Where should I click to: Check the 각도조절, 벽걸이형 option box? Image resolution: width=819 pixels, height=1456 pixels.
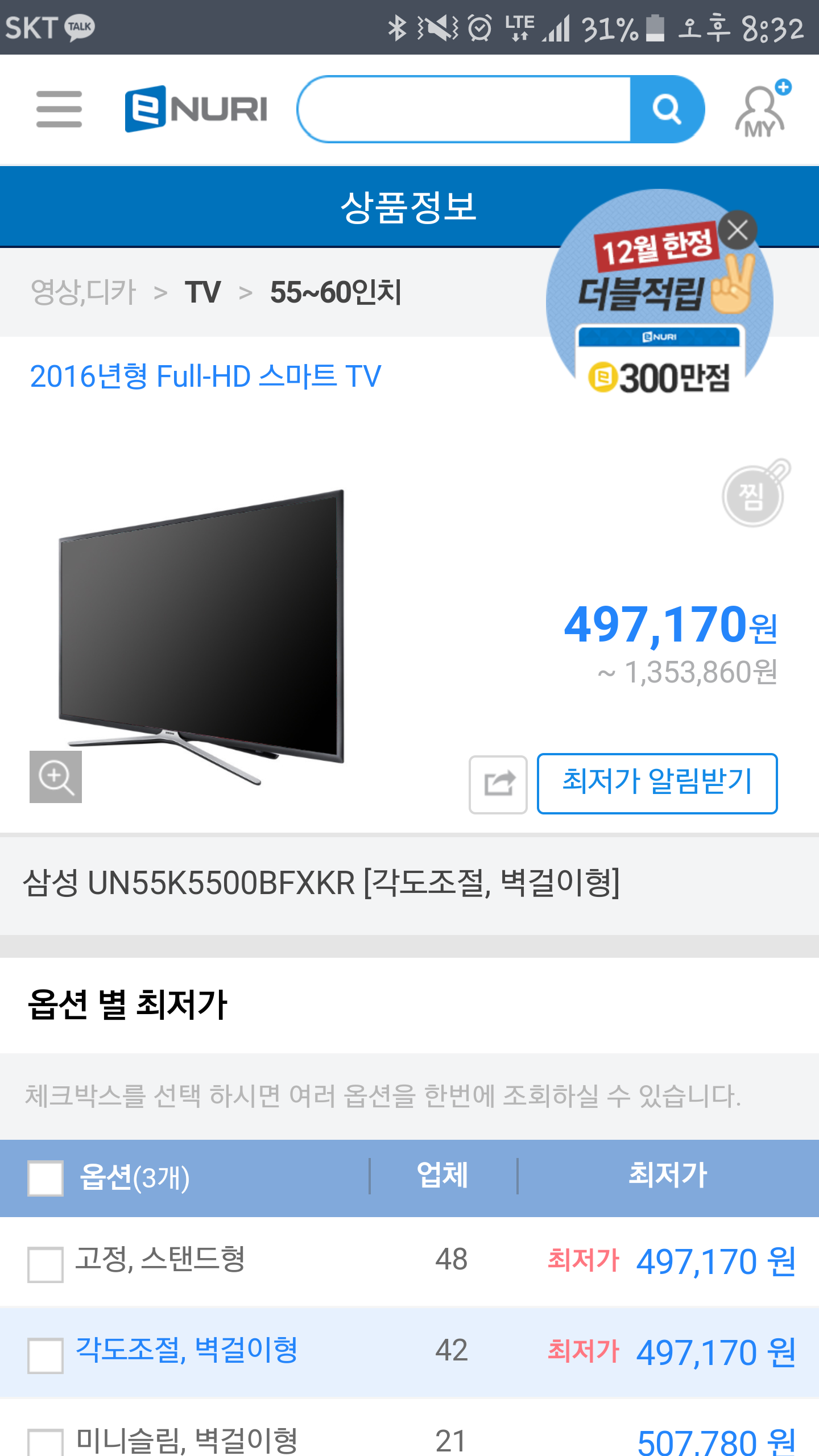pos(45,1355)
